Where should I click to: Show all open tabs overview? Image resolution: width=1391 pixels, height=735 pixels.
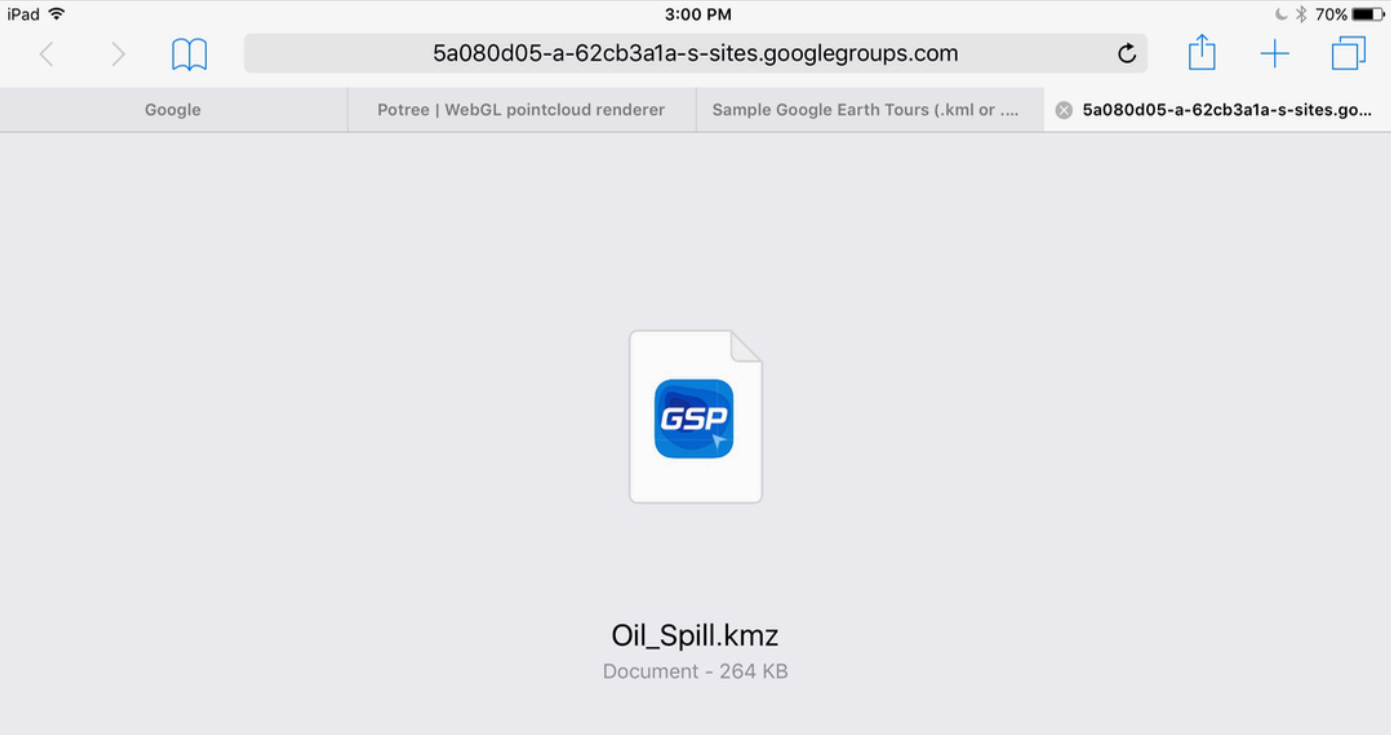pos(1348,54)
